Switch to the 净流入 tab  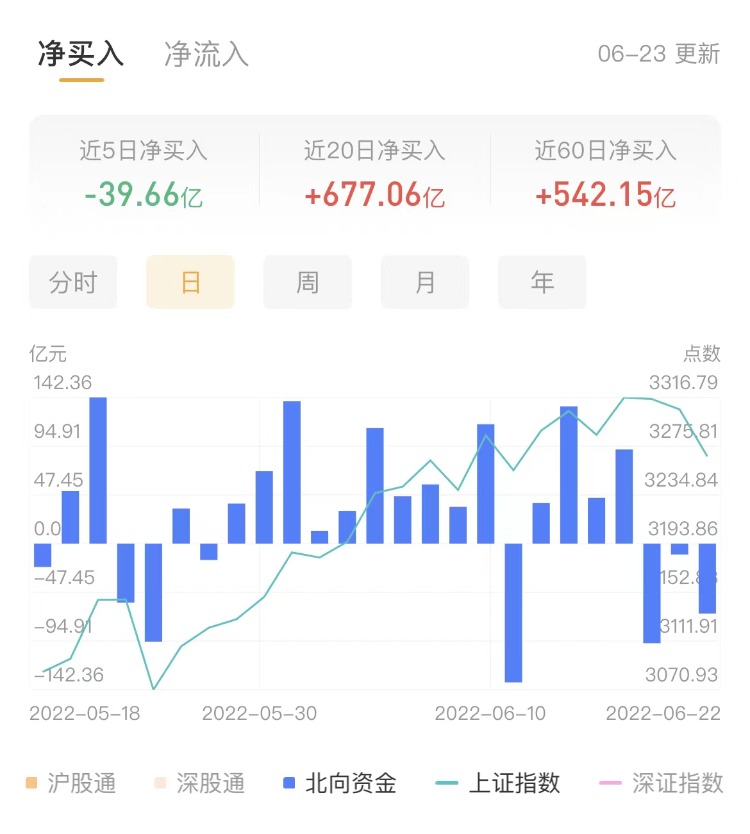[x=206, y=54]
